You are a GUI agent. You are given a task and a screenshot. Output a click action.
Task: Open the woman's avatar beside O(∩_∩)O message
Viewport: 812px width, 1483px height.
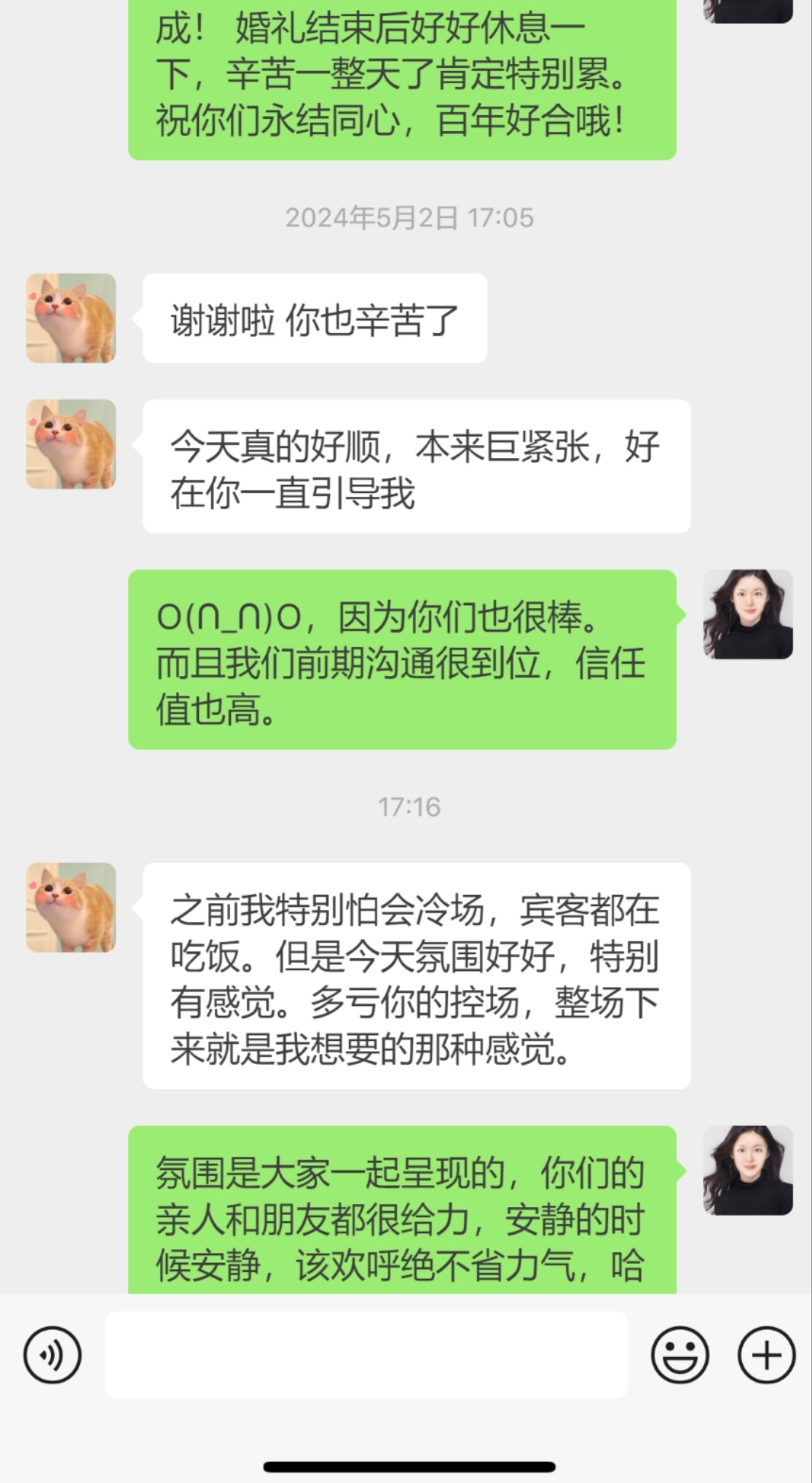point(748,614)
